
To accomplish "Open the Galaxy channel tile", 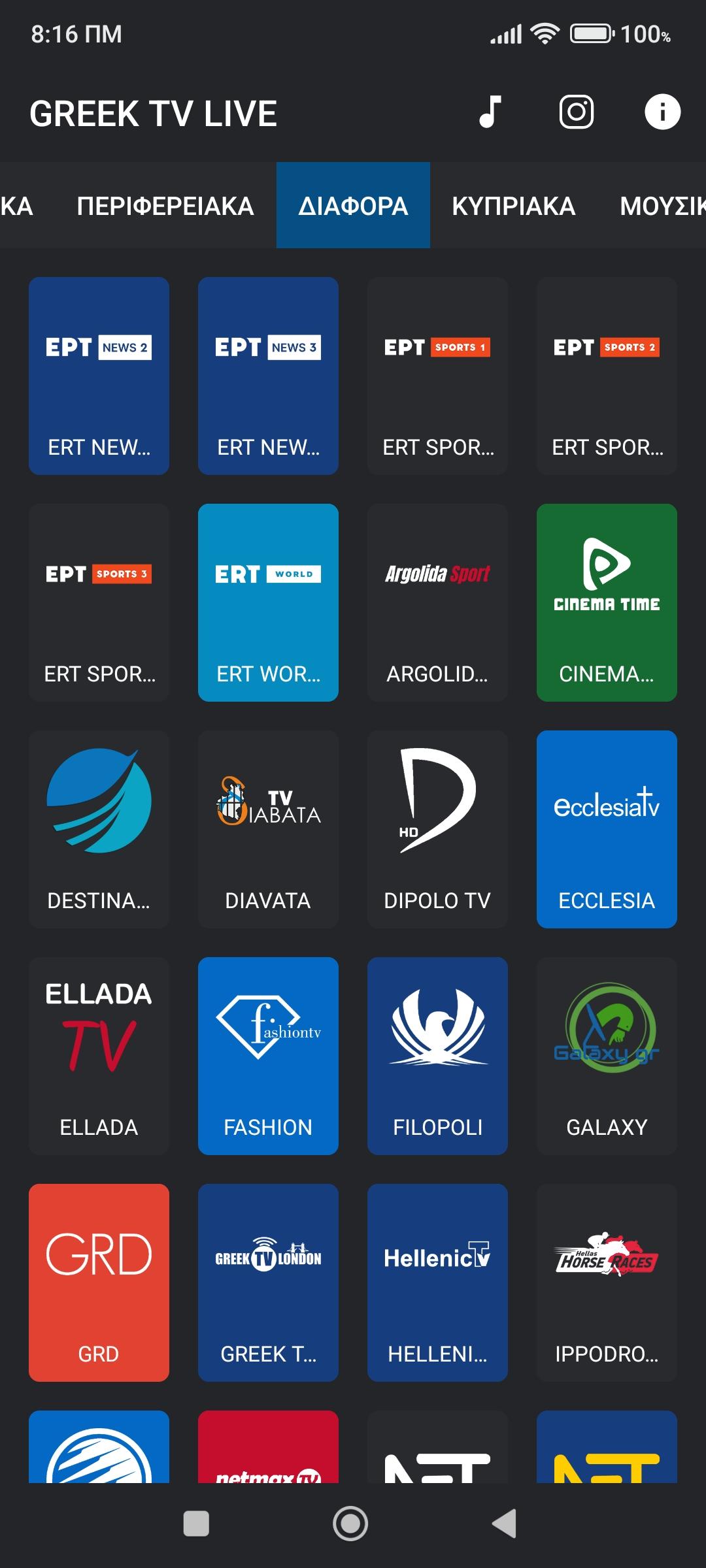I will tap(607, 1056).
